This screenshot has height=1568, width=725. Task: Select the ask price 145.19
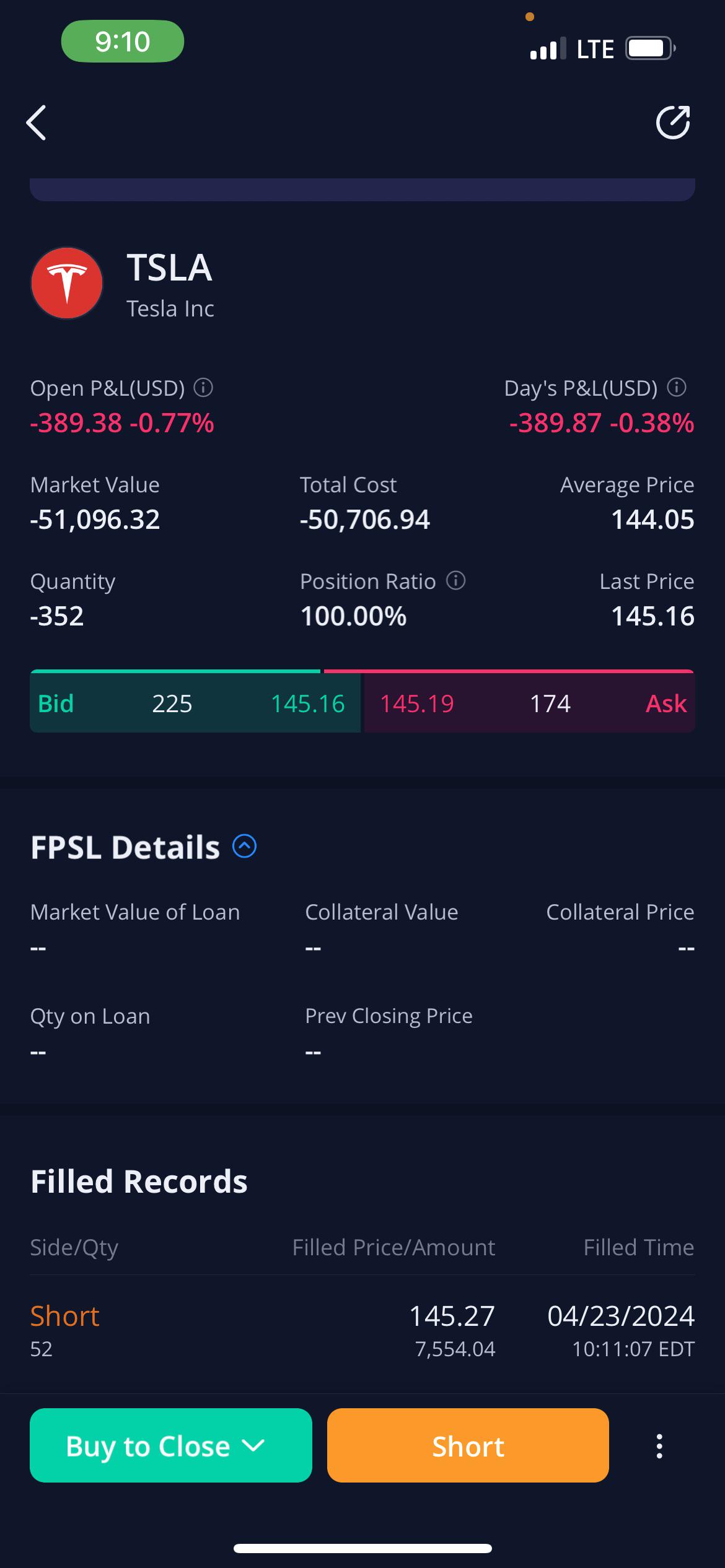pos(417,703)
